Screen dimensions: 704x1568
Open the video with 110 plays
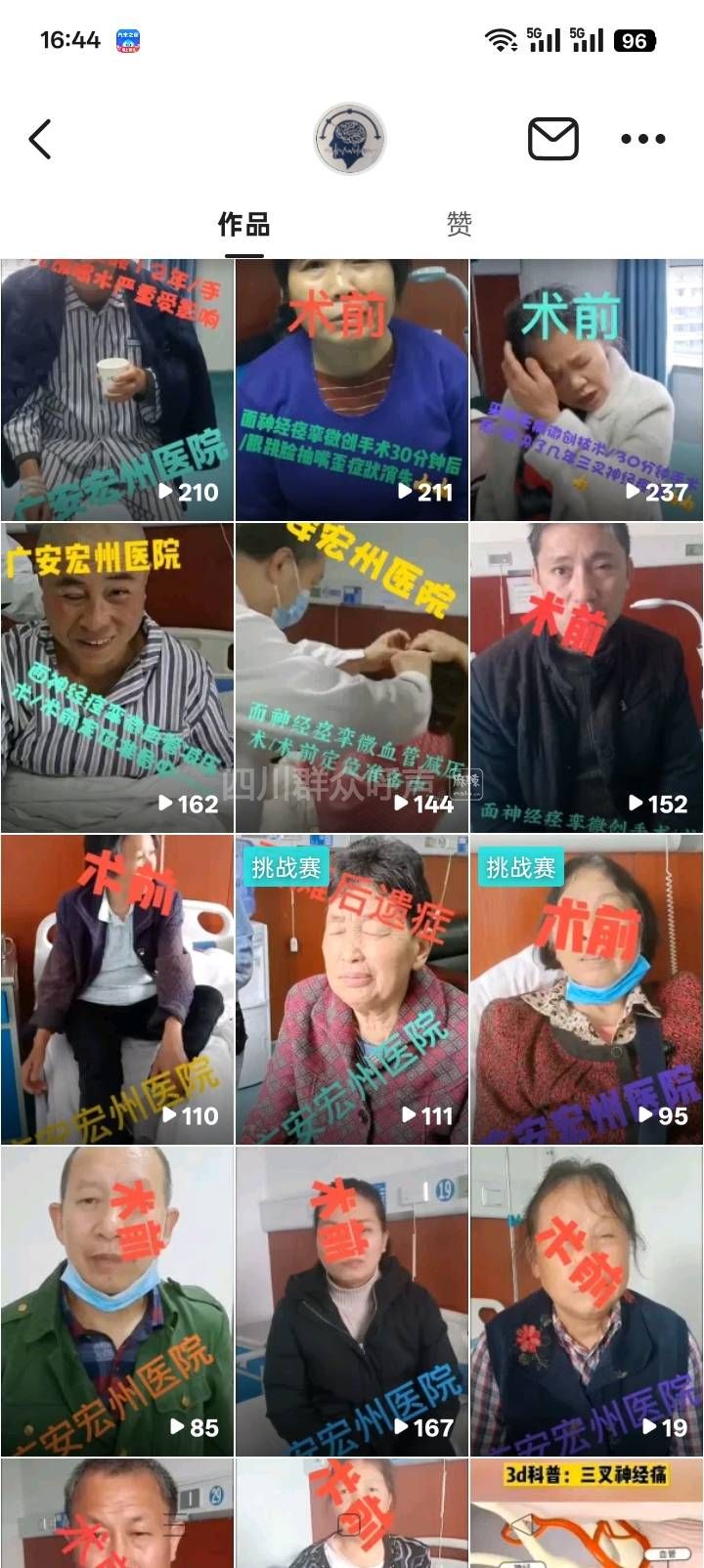click(117, 989)
